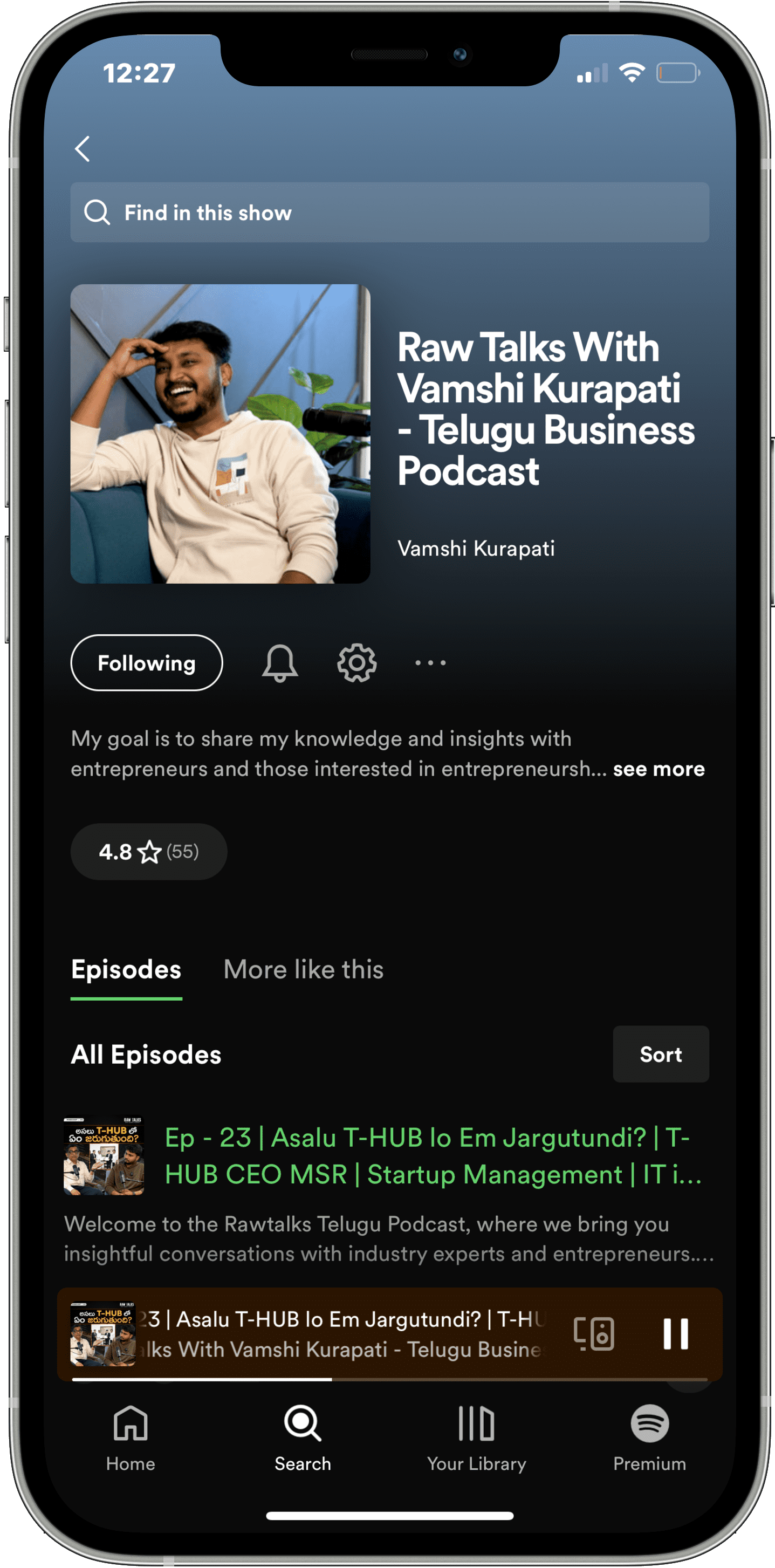Expand the description with see more

click(x=658, y=769)
